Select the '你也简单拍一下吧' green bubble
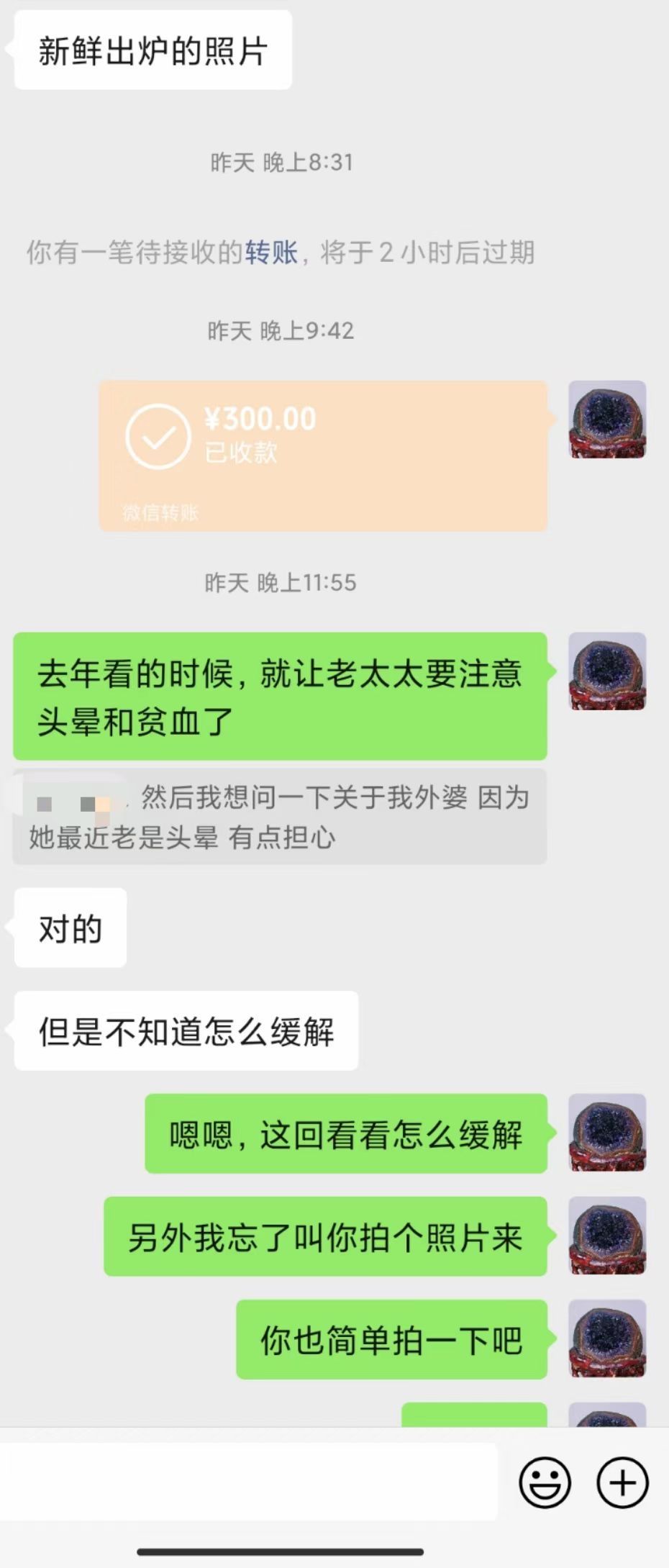Viewport: 669px width, 1568px height. pos(392,1338)
